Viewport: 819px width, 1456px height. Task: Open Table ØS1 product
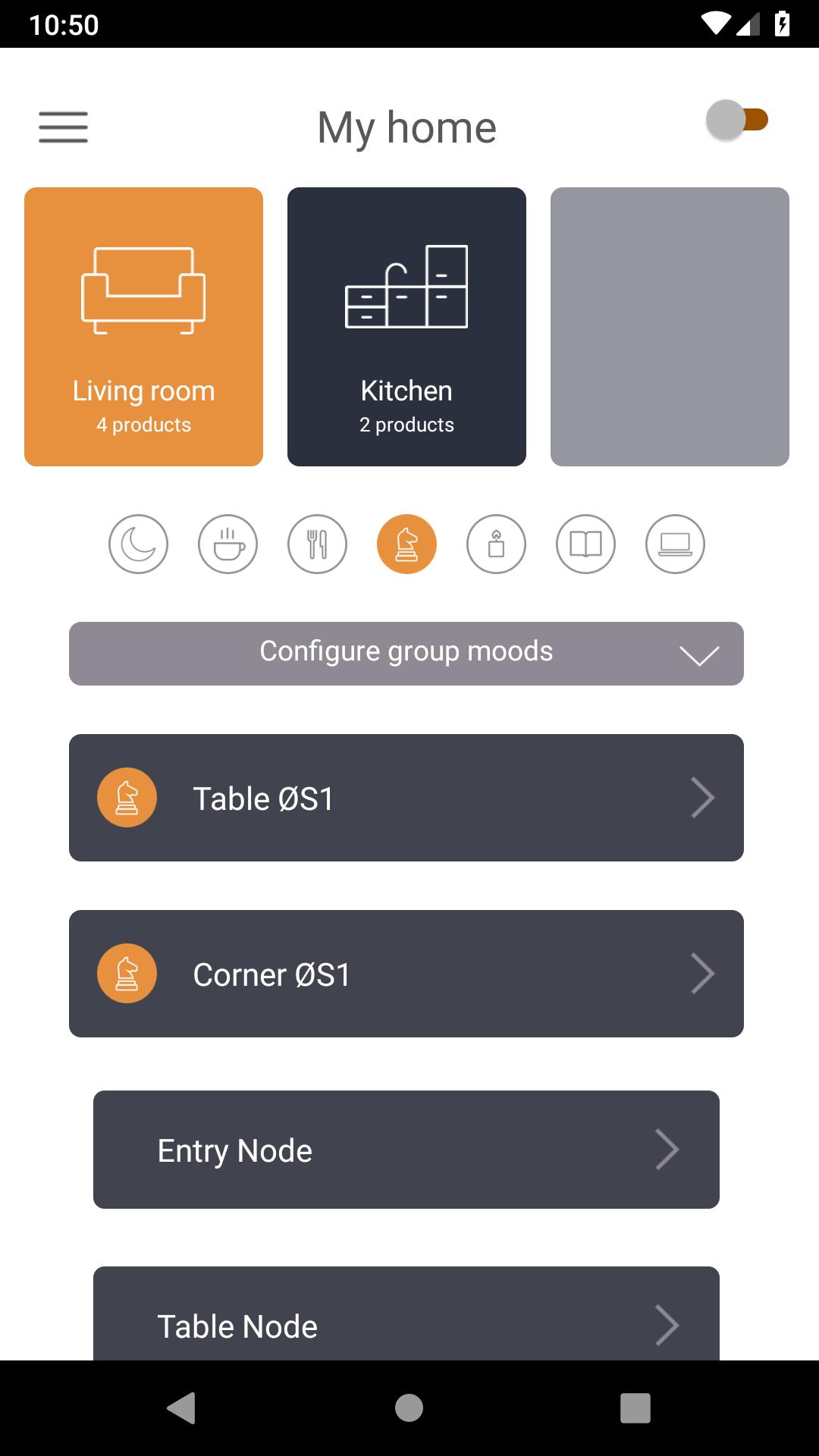click(x=406, y=798)
